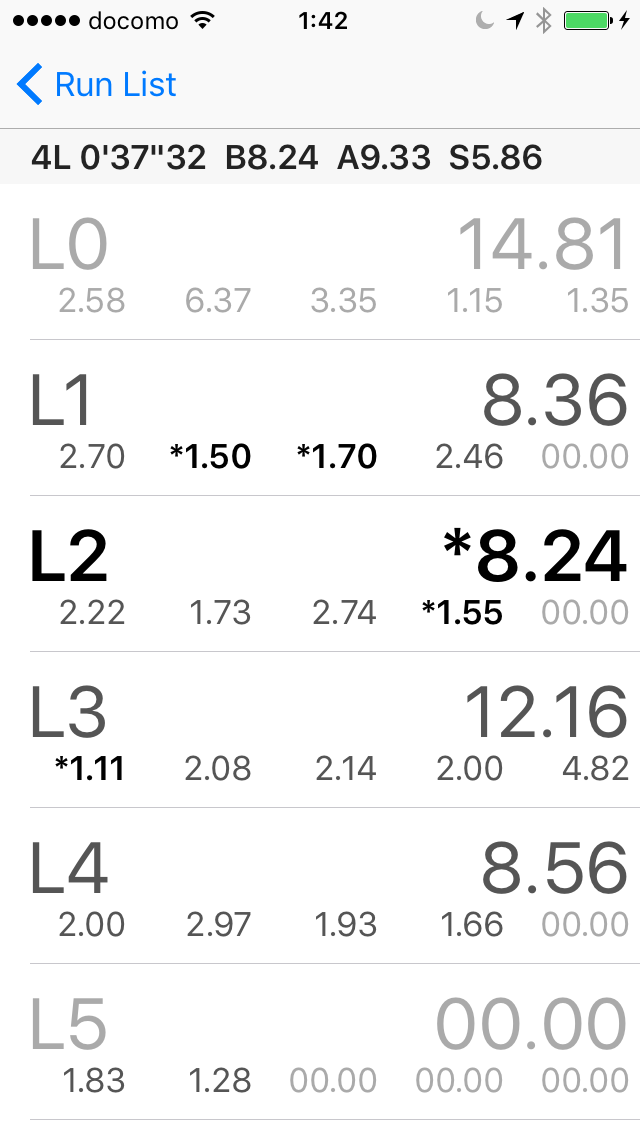Open the L5 lap row
This screenshot has width=640, height=1136.
click(320, 1042)
